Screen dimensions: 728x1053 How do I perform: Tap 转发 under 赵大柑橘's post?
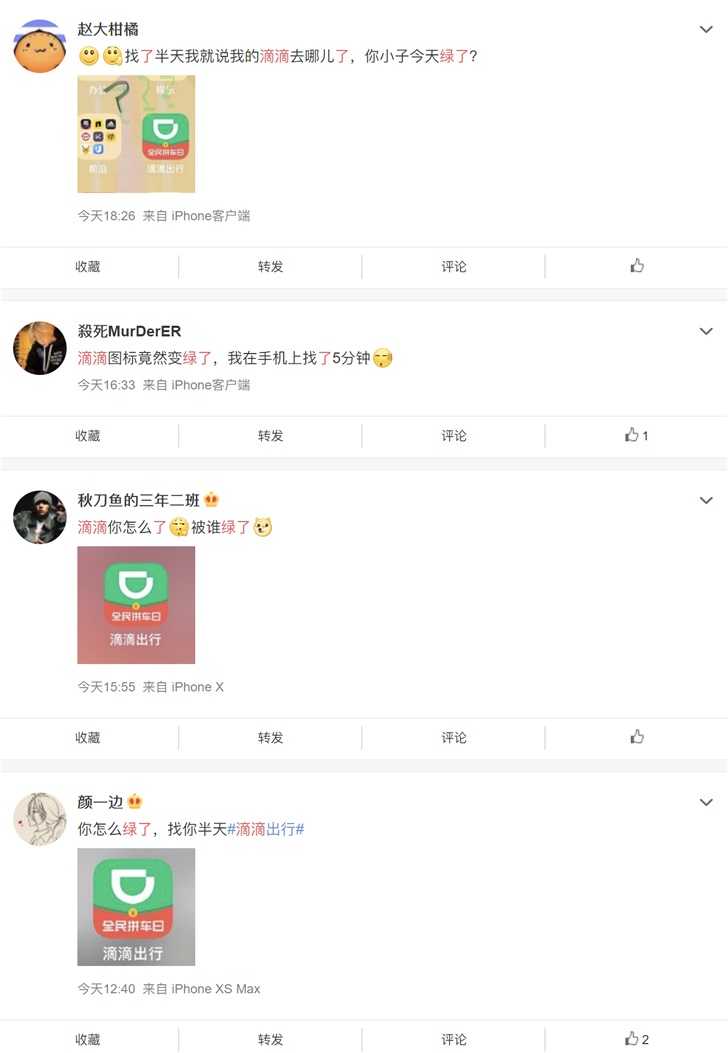pos(270,266)
